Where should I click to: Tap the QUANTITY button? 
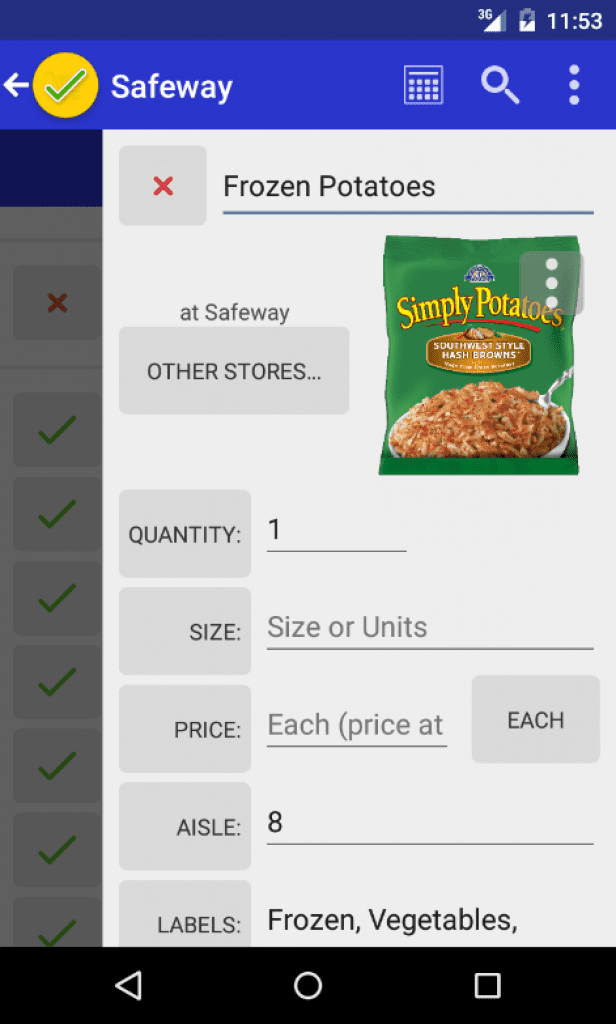click(x=185, y=534)
